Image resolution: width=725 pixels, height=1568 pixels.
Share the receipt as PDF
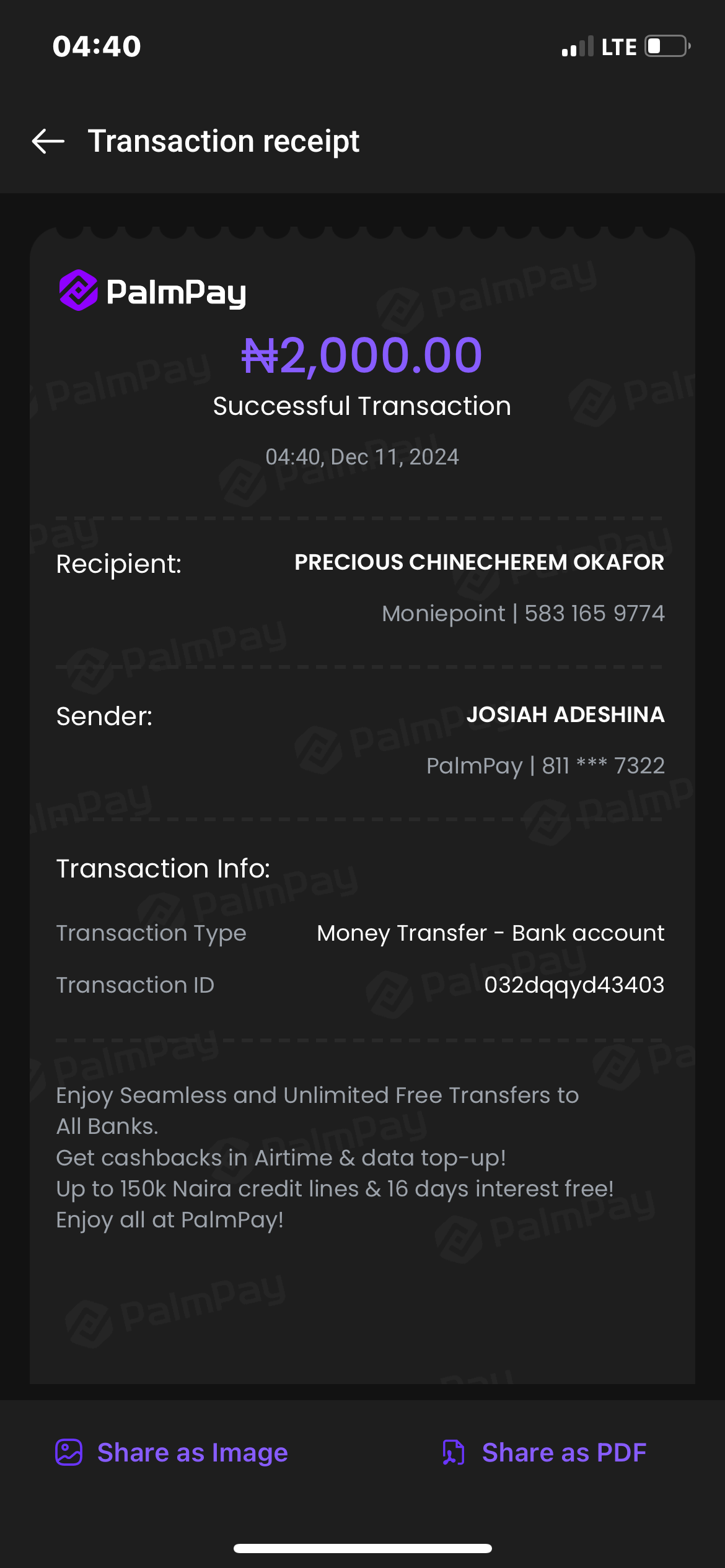pyautogui.click(x=545, y=1452)
